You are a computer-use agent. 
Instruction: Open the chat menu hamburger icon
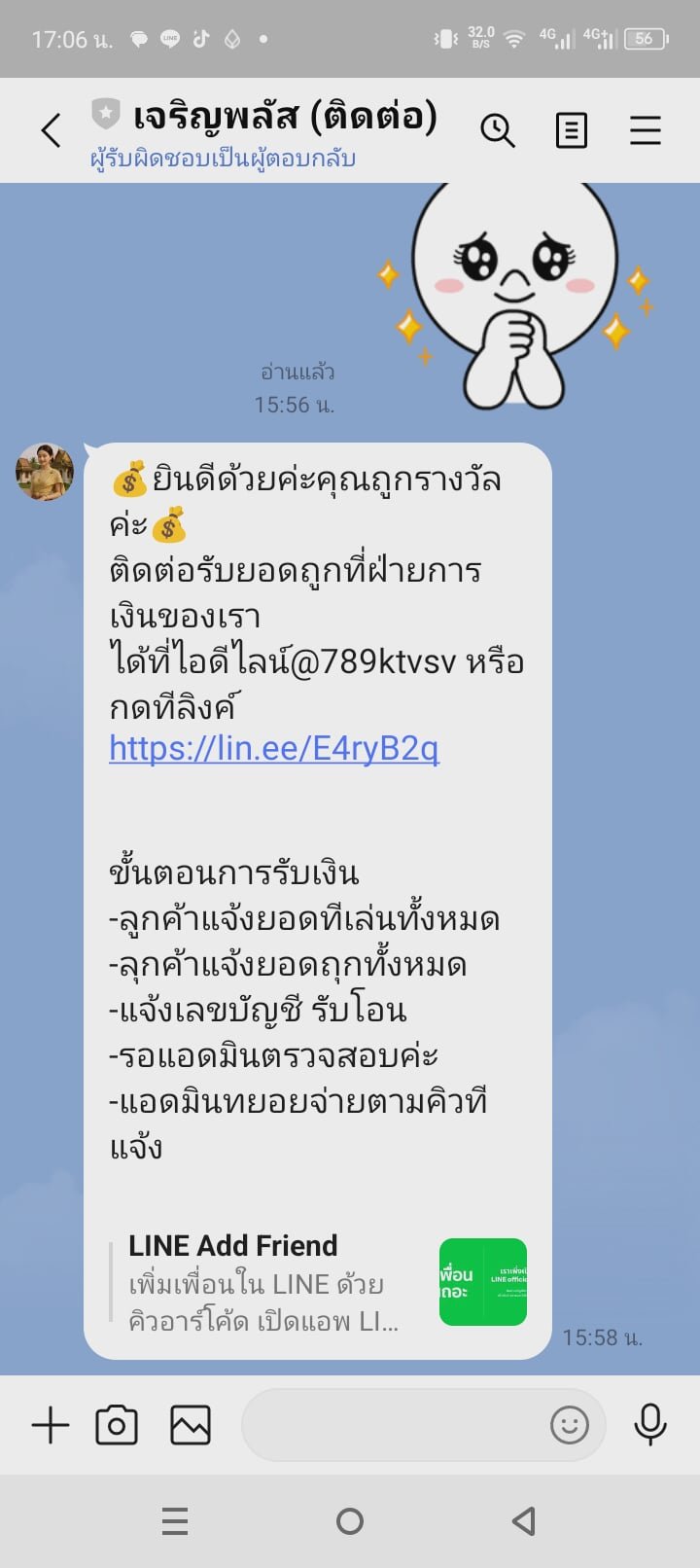pyautogui.click(x=646, y=129)
